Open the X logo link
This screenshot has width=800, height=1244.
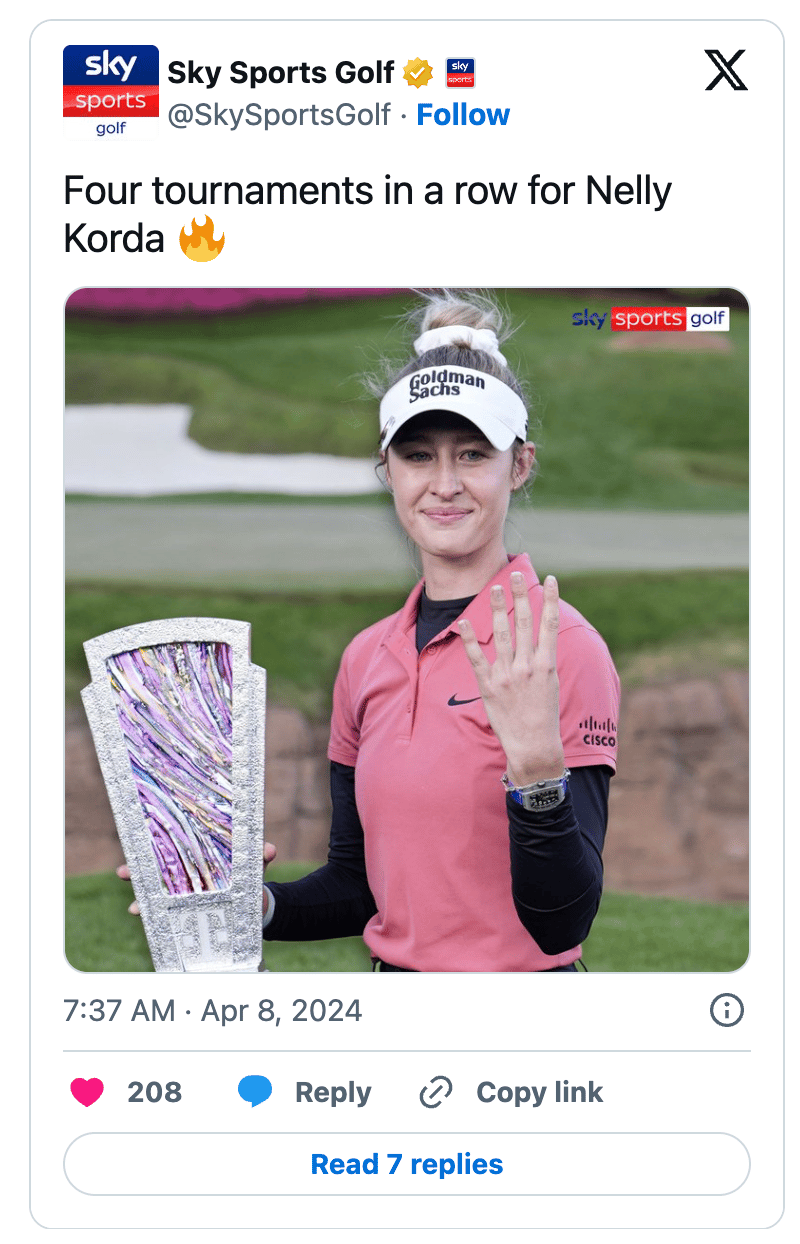point(726,71)
